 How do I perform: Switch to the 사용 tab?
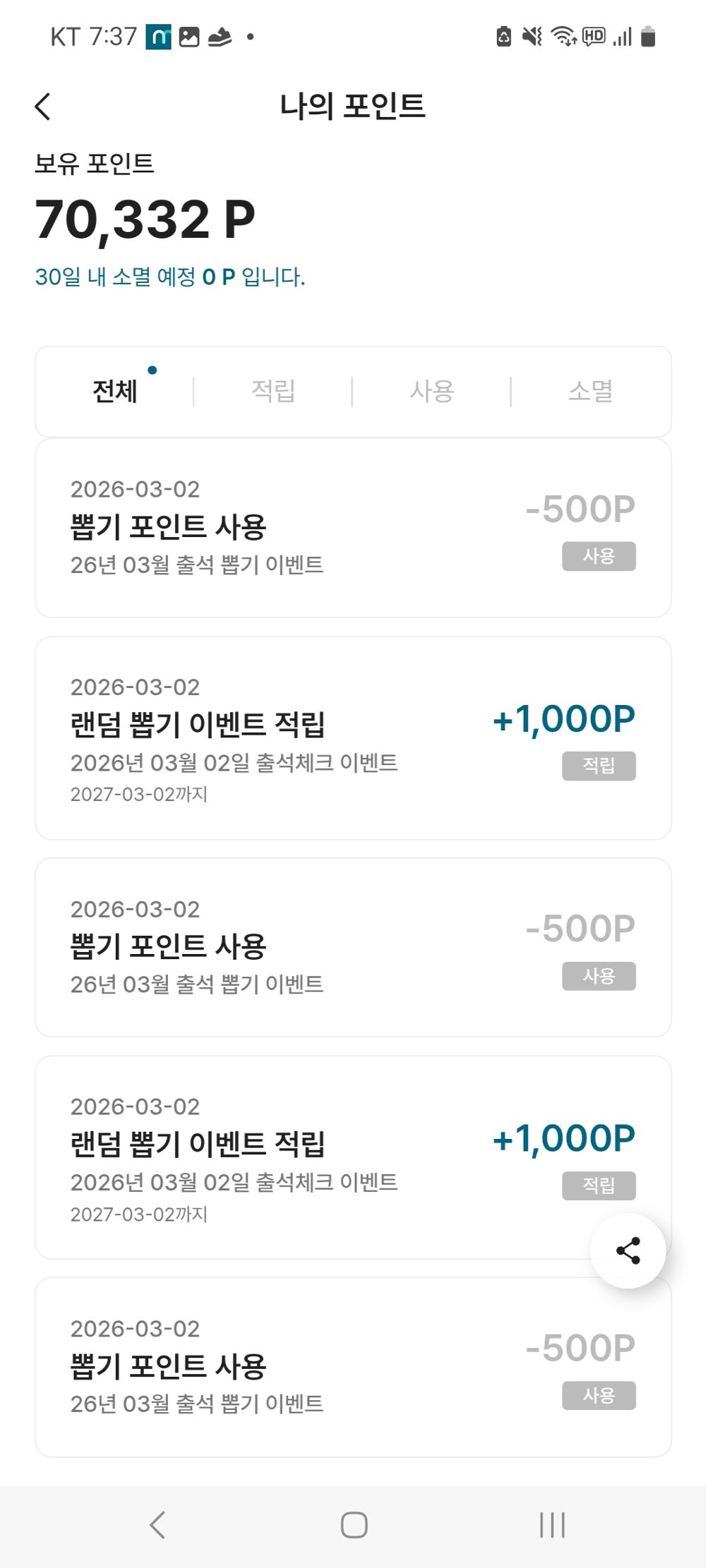click(433, 391)
